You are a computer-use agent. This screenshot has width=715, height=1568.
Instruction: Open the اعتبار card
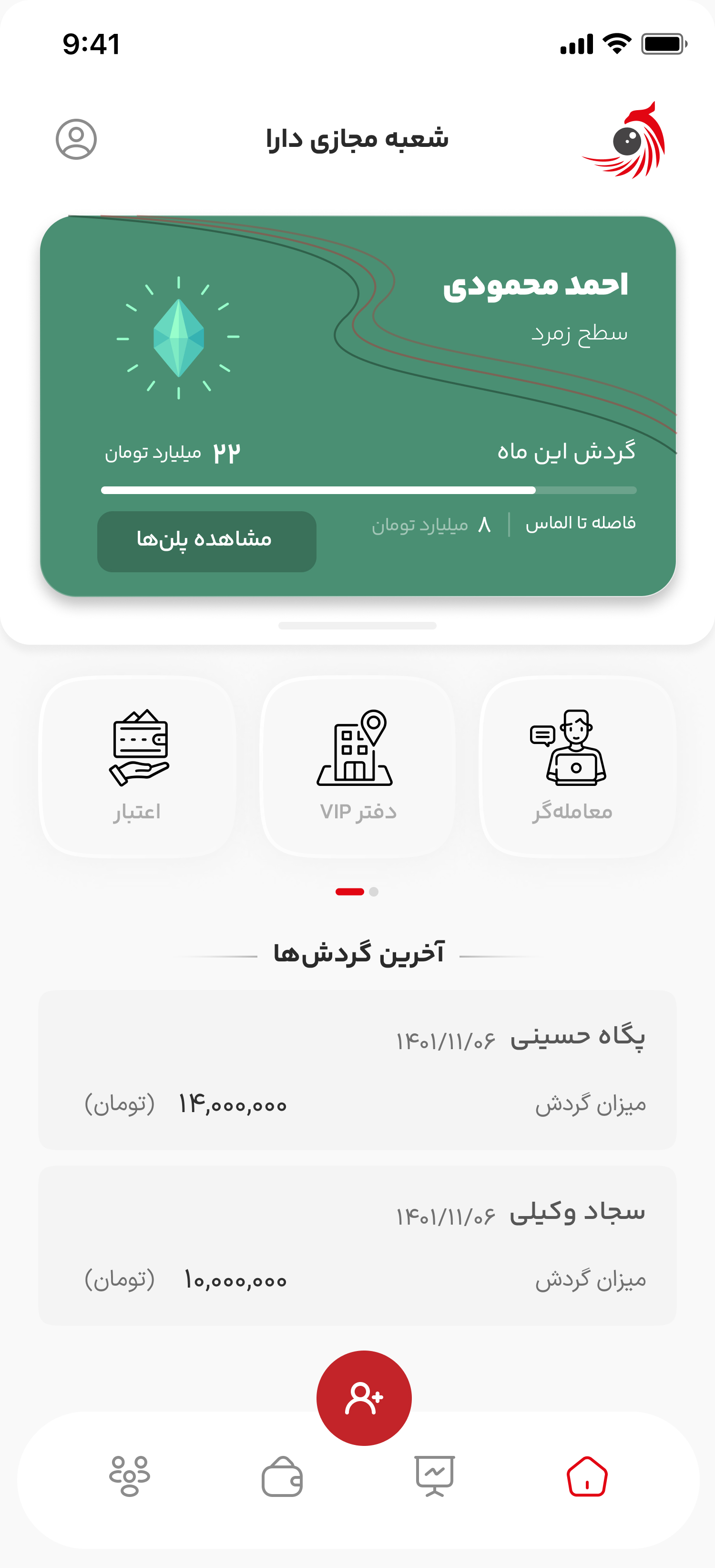(x=138, y=766)
